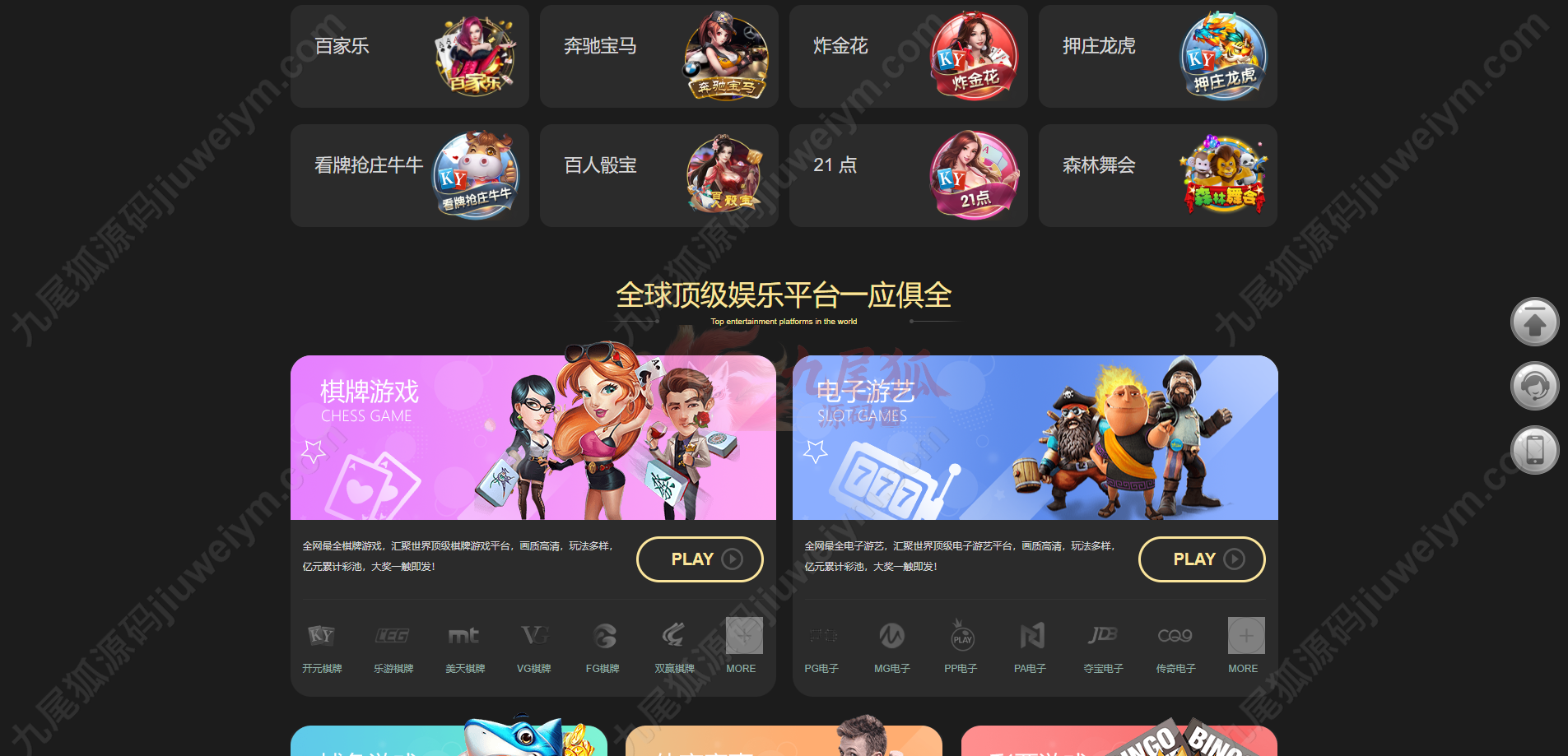Choose the MG电子 provider
The height and width of the screenshot is (756, 1568).
pyautogui.click(x=892, y=647)
